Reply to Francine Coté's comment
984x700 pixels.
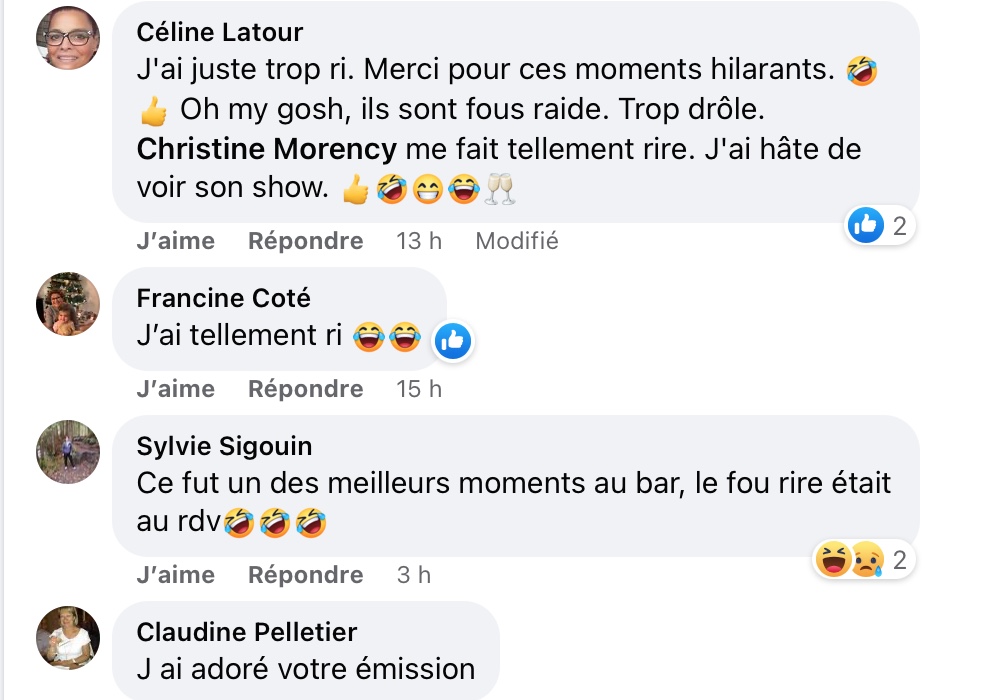point(305,389)
